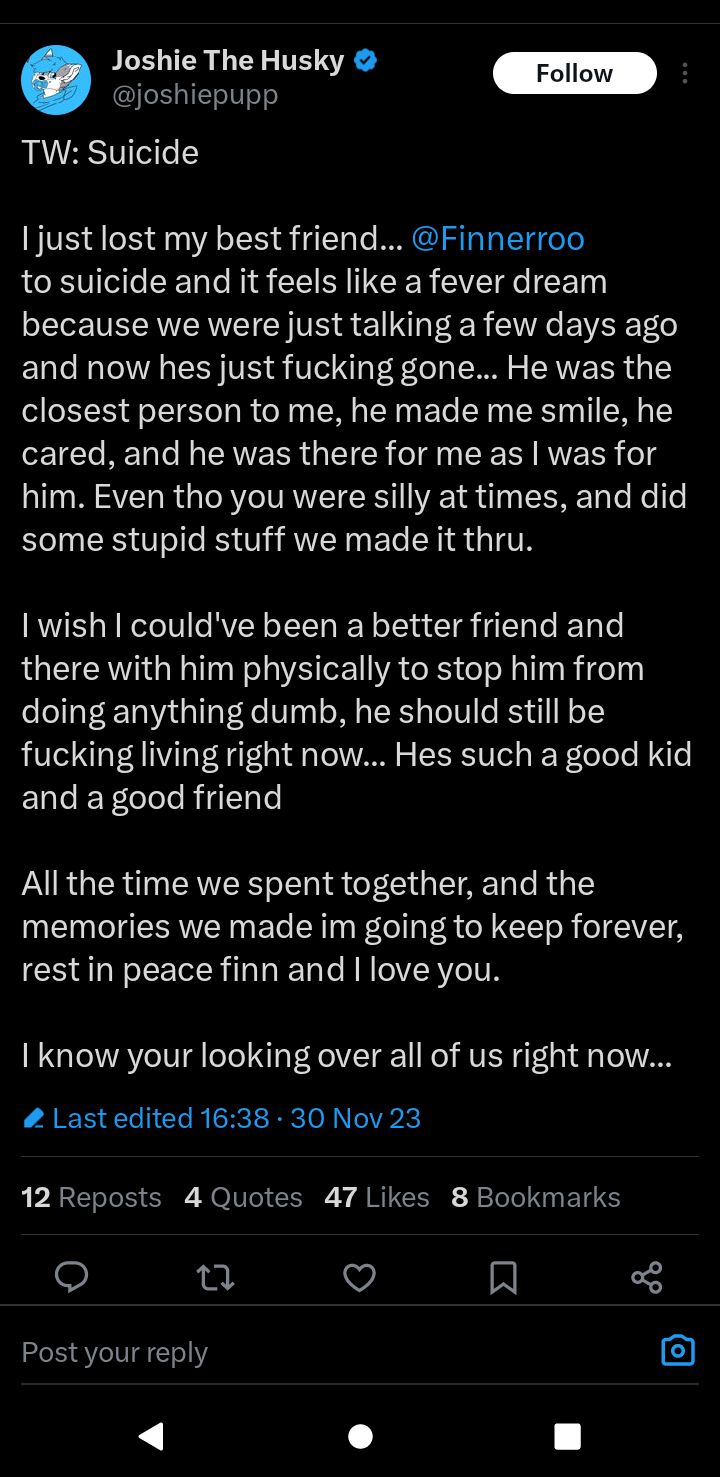The height and width of the screenshot is (1477, 720).
Task: View the 12 Reposts list
Action: coord(91,1197)
